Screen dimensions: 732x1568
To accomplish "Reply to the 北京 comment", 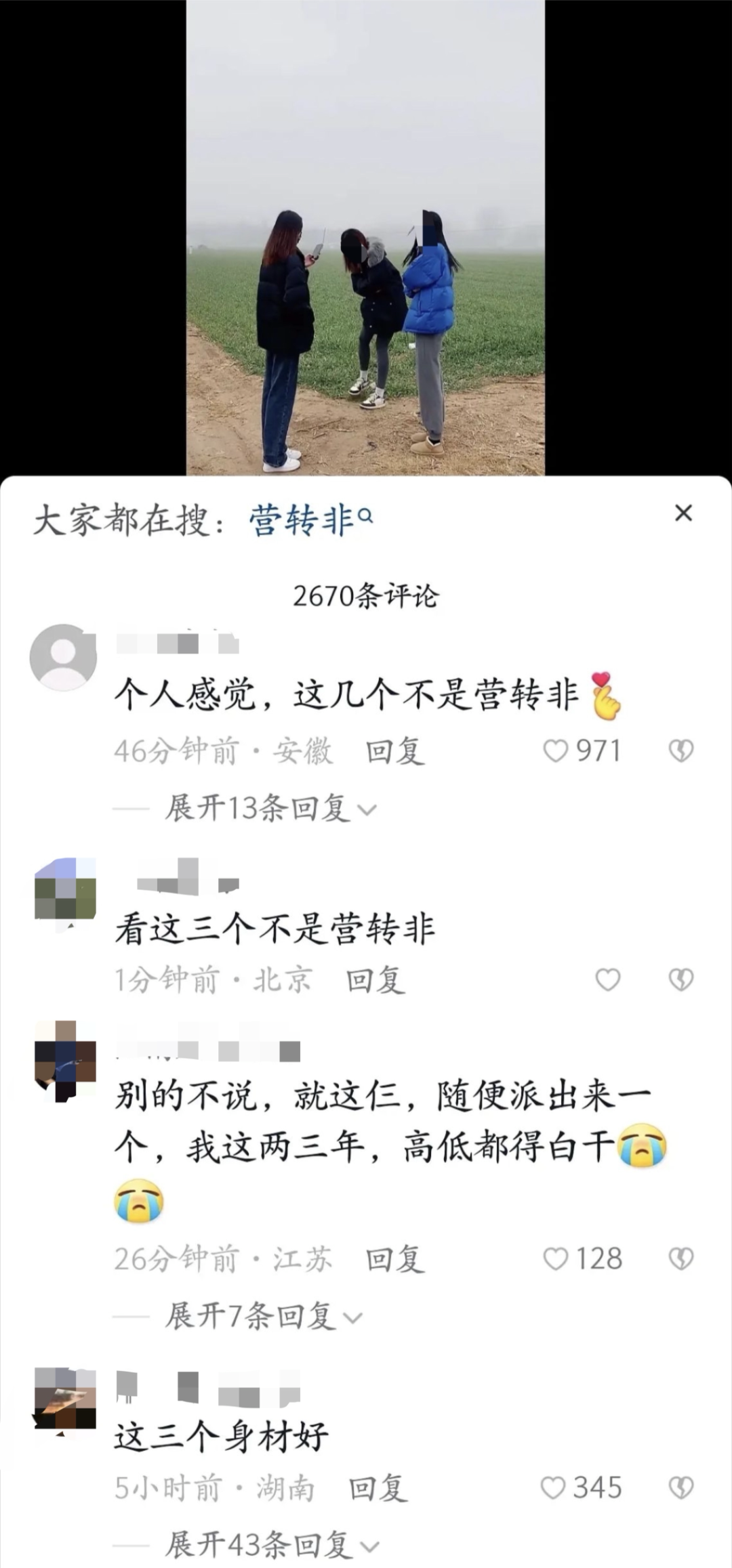I will click(x=375, y=981).
